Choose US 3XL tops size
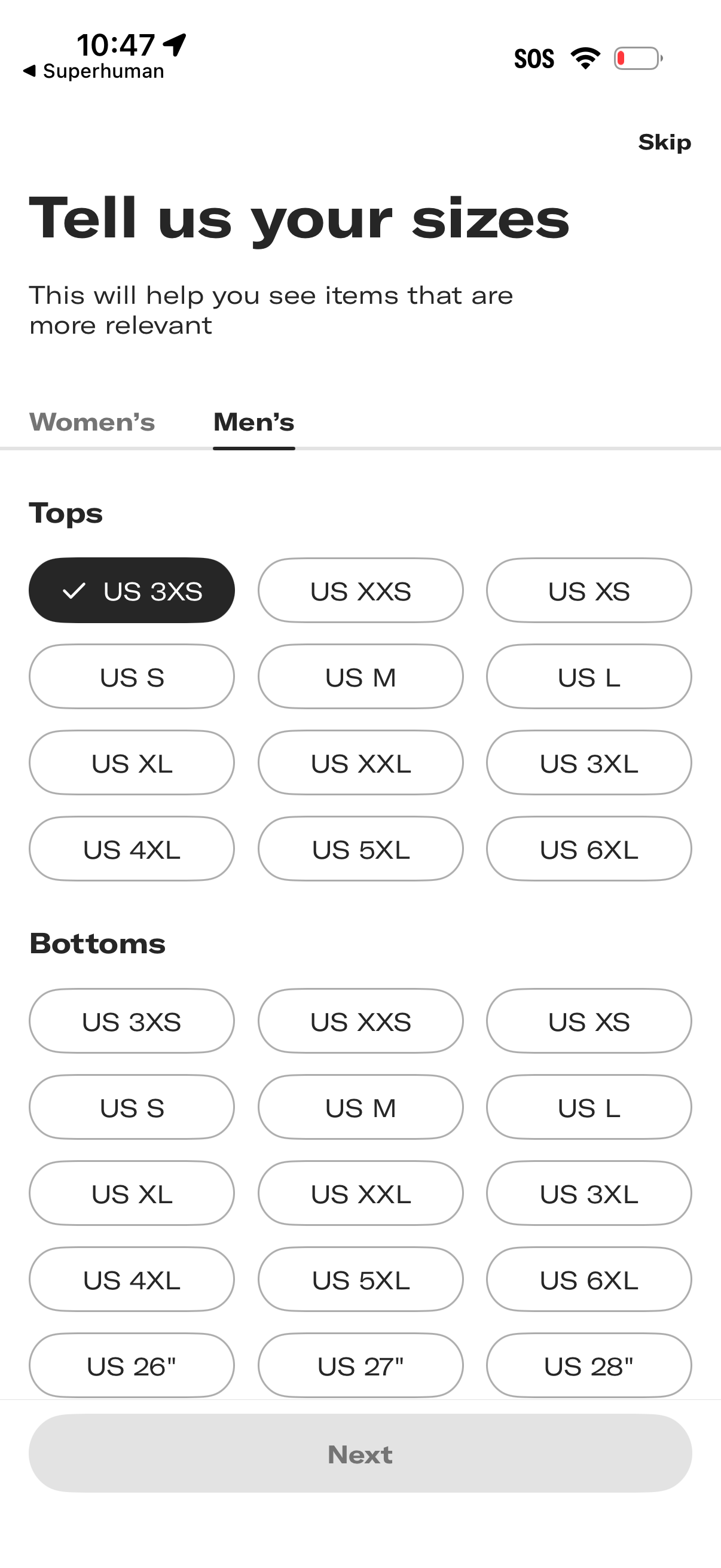The height and width of the screenshot is (1568, 721). click(x=588, y=762)
